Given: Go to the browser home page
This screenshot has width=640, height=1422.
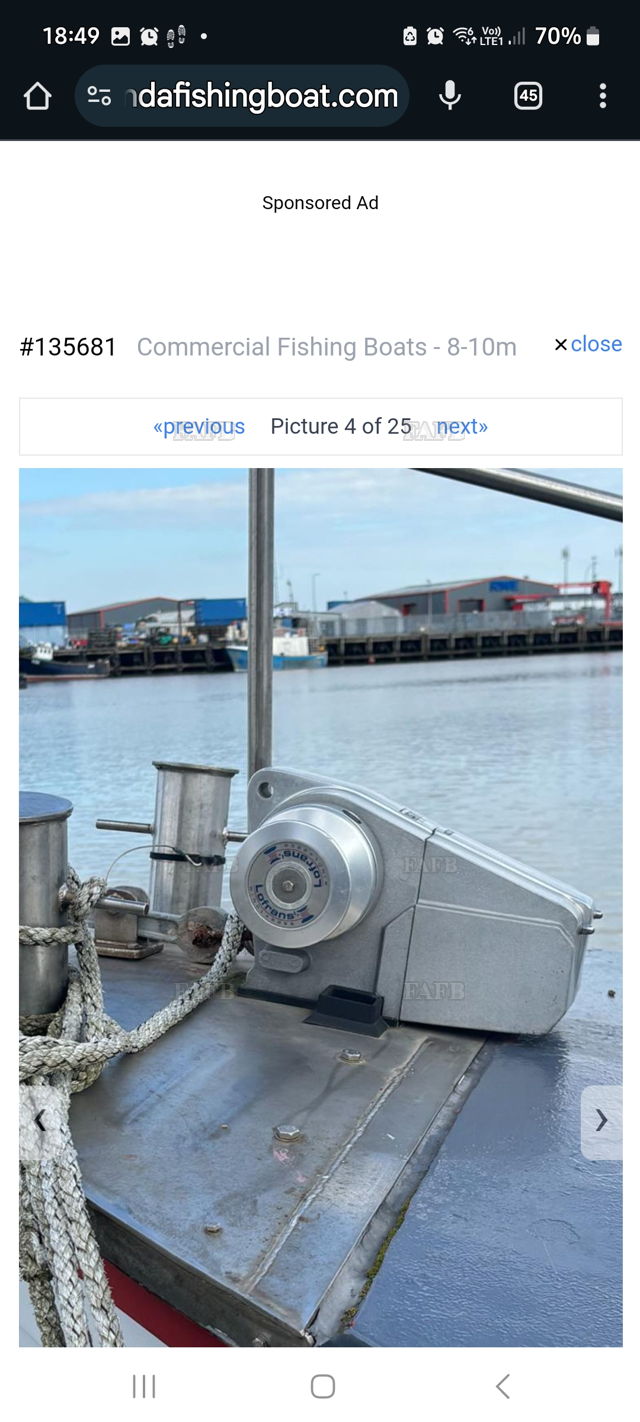Looking at the screenshot, I should (37, 96).
